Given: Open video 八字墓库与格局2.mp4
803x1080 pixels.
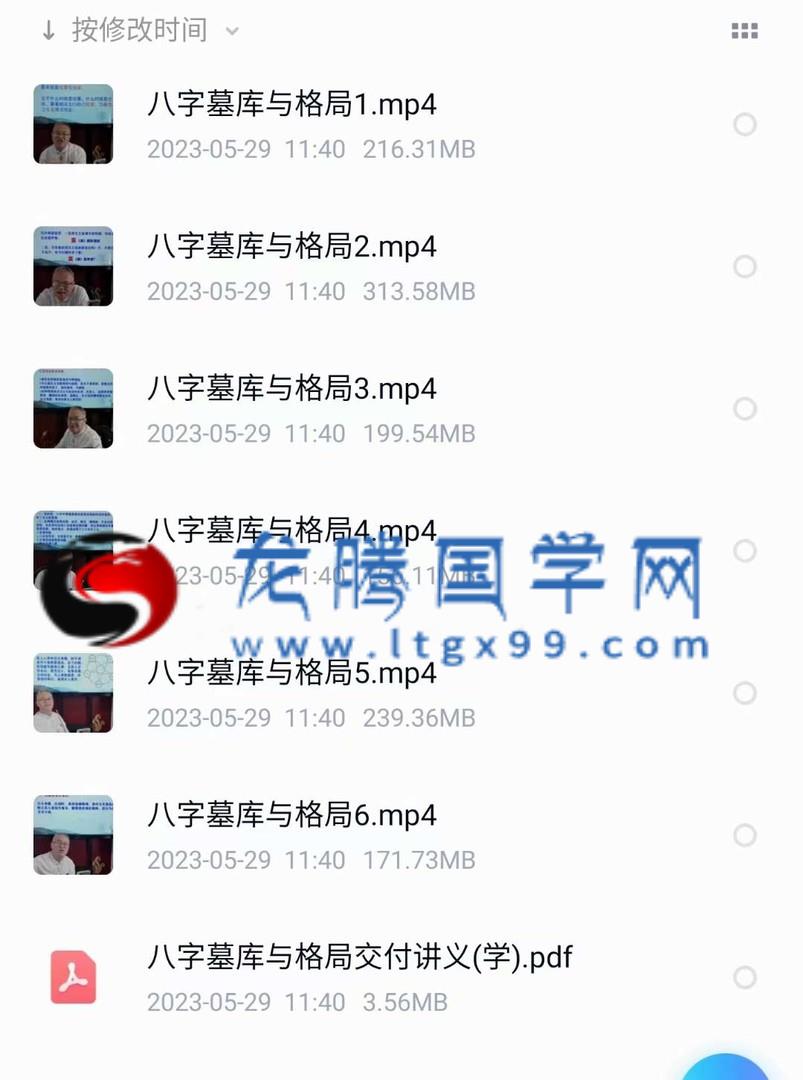Looking at the screenshot, I should pos(292,247).
